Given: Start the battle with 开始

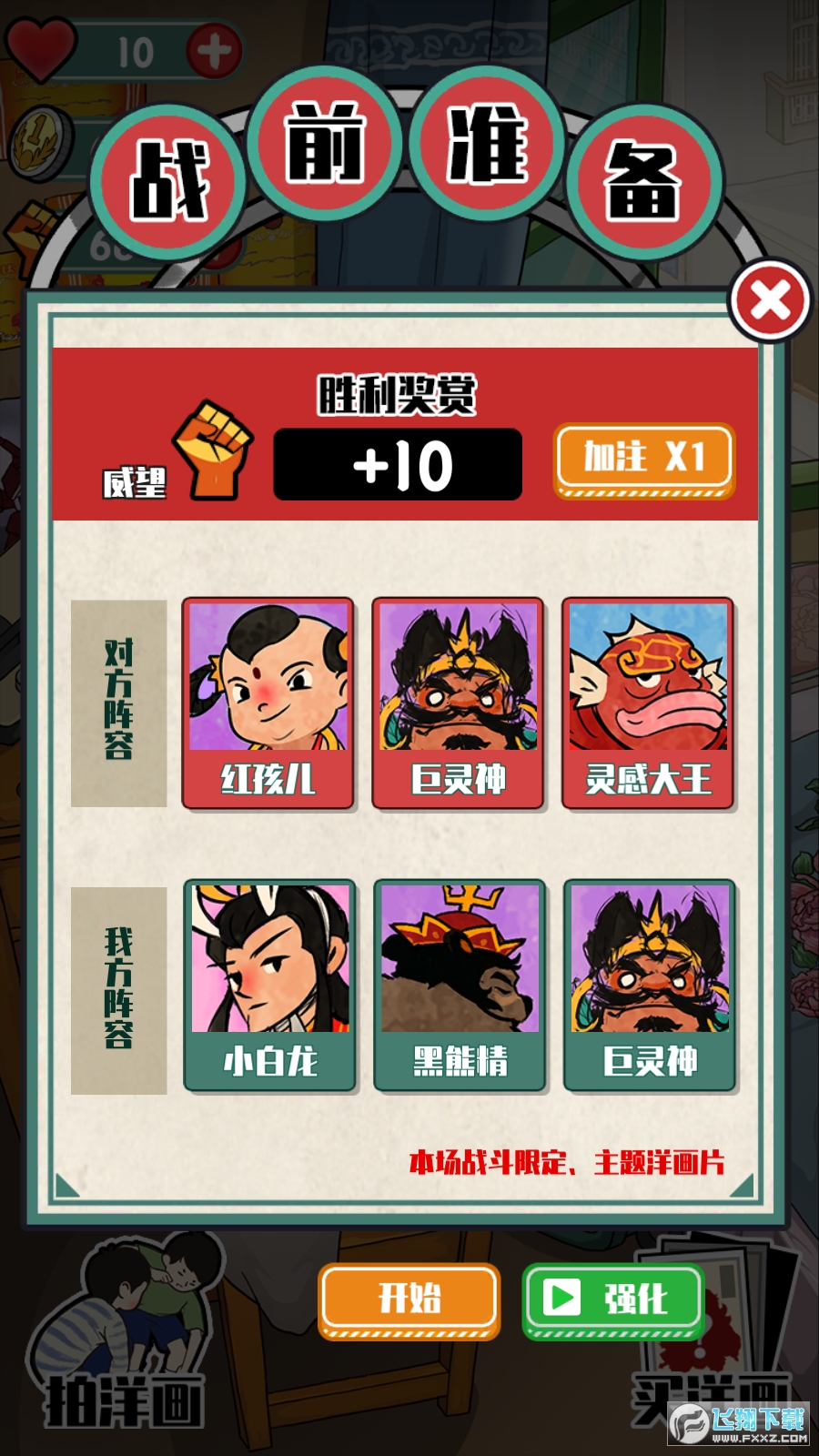Looking at the screenshot, I should 409,1299.
